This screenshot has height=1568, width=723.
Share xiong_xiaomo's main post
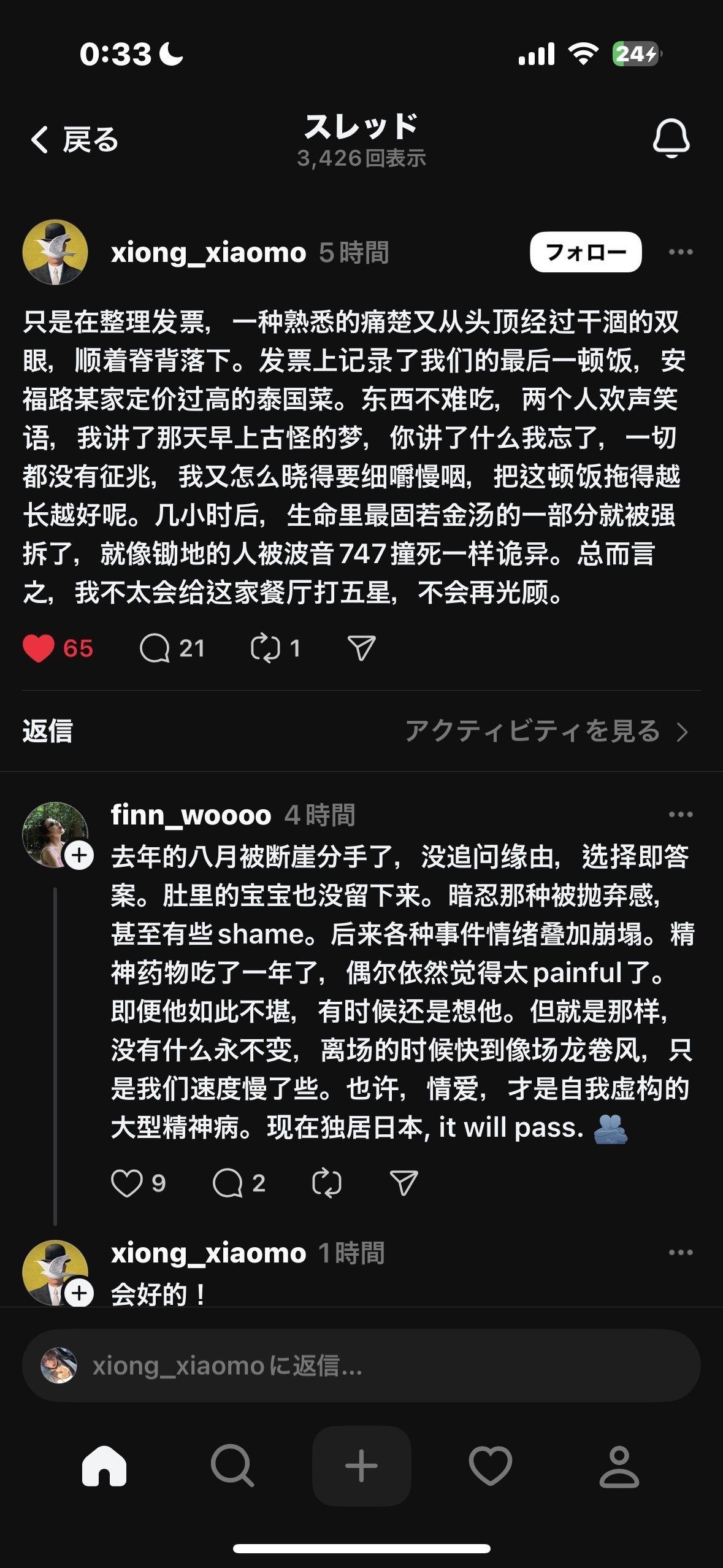point(361,648)
